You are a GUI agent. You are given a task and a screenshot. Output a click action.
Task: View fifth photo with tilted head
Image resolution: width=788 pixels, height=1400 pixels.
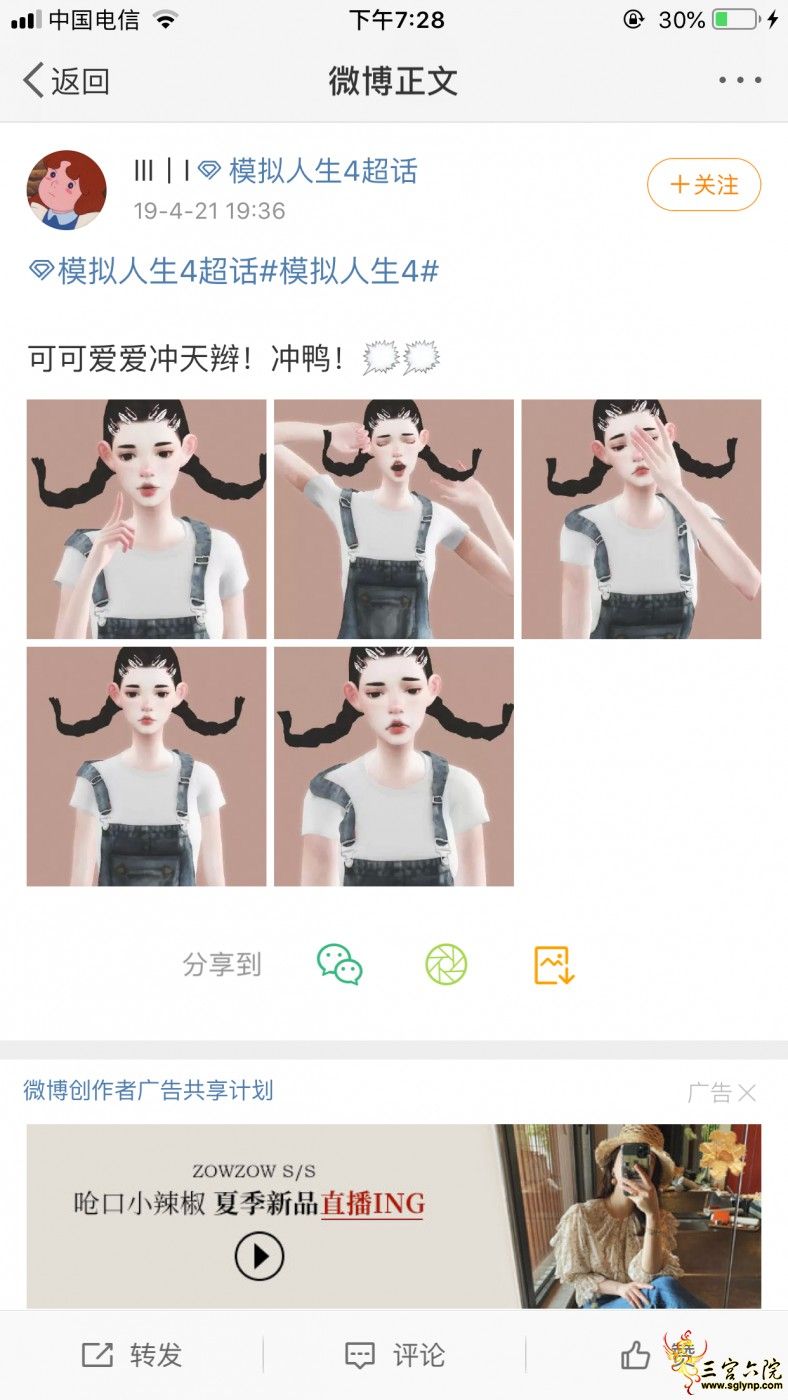click(x=393, y=766)
